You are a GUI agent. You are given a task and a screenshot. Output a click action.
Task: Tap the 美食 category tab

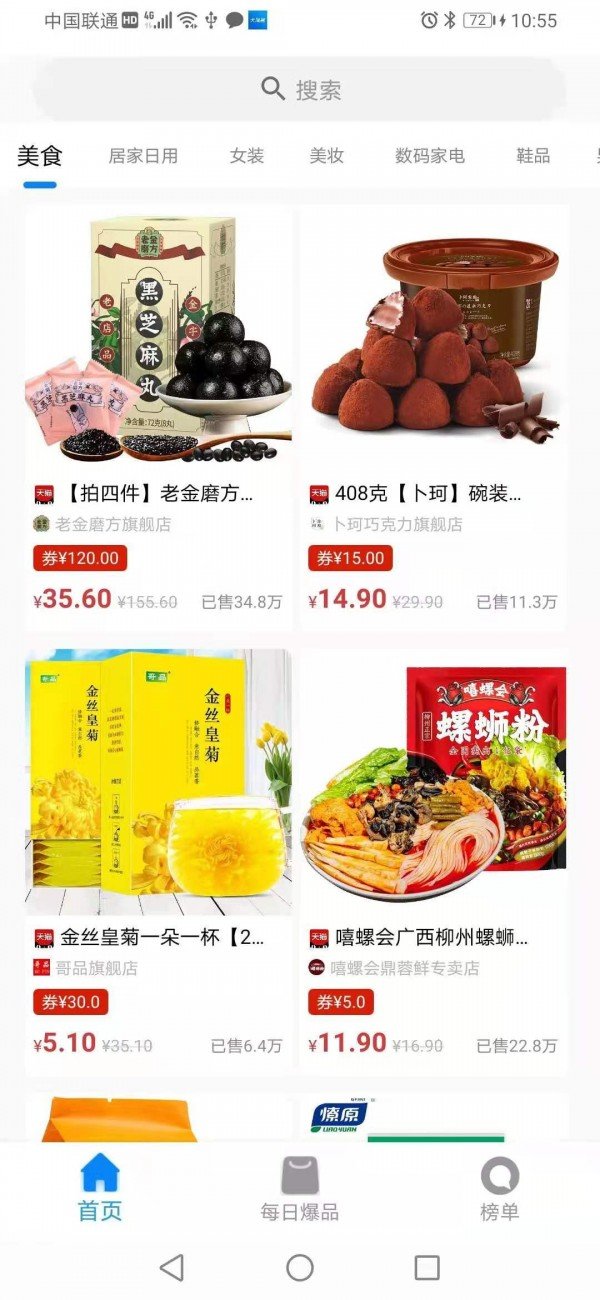coord(40,156)
